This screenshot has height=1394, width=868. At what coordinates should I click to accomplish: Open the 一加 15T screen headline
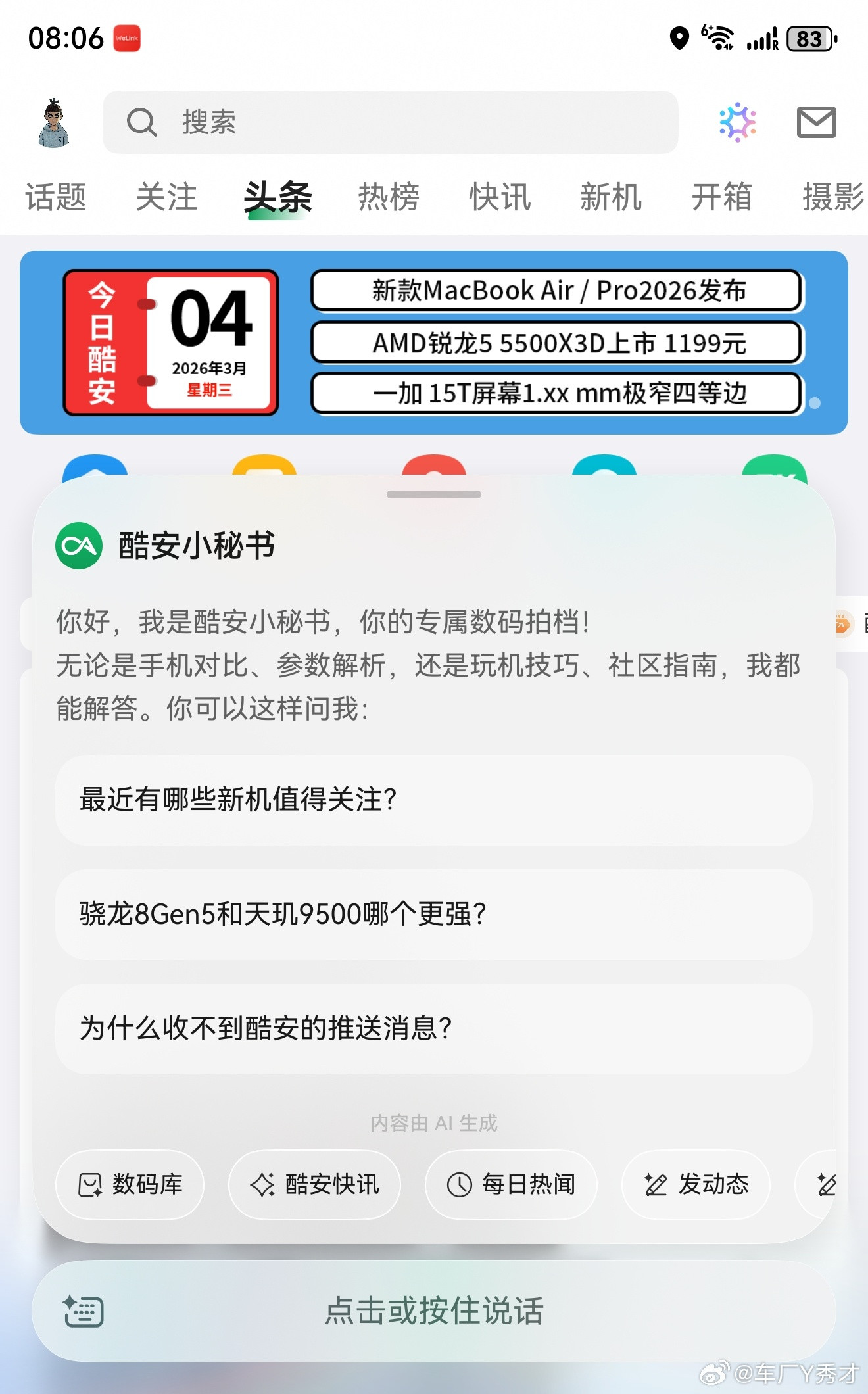pyautogui.click(x=556, y=394)
